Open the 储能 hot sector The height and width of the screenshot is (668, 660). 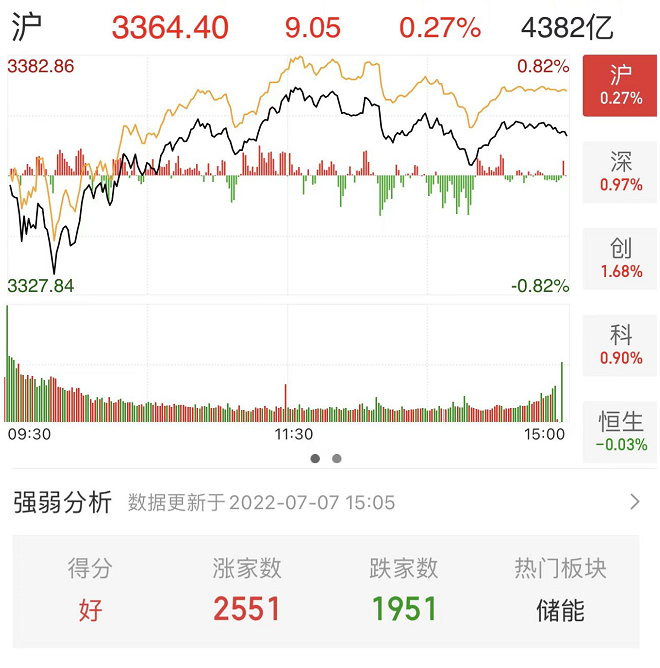point(560,608)
